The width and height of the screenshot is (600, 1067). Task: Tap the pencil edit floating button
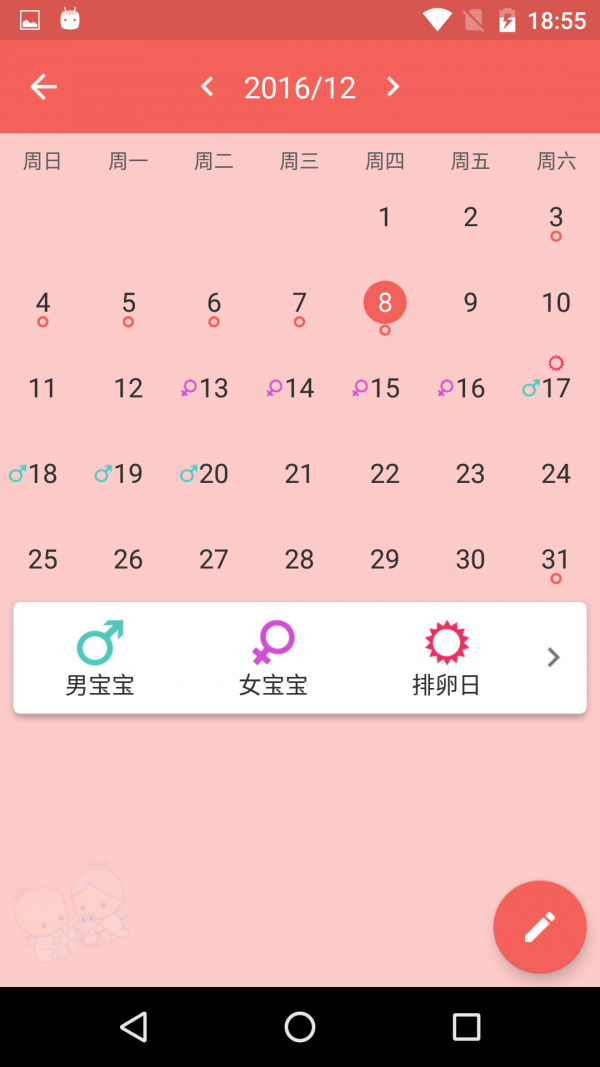(x=539, y=927)
